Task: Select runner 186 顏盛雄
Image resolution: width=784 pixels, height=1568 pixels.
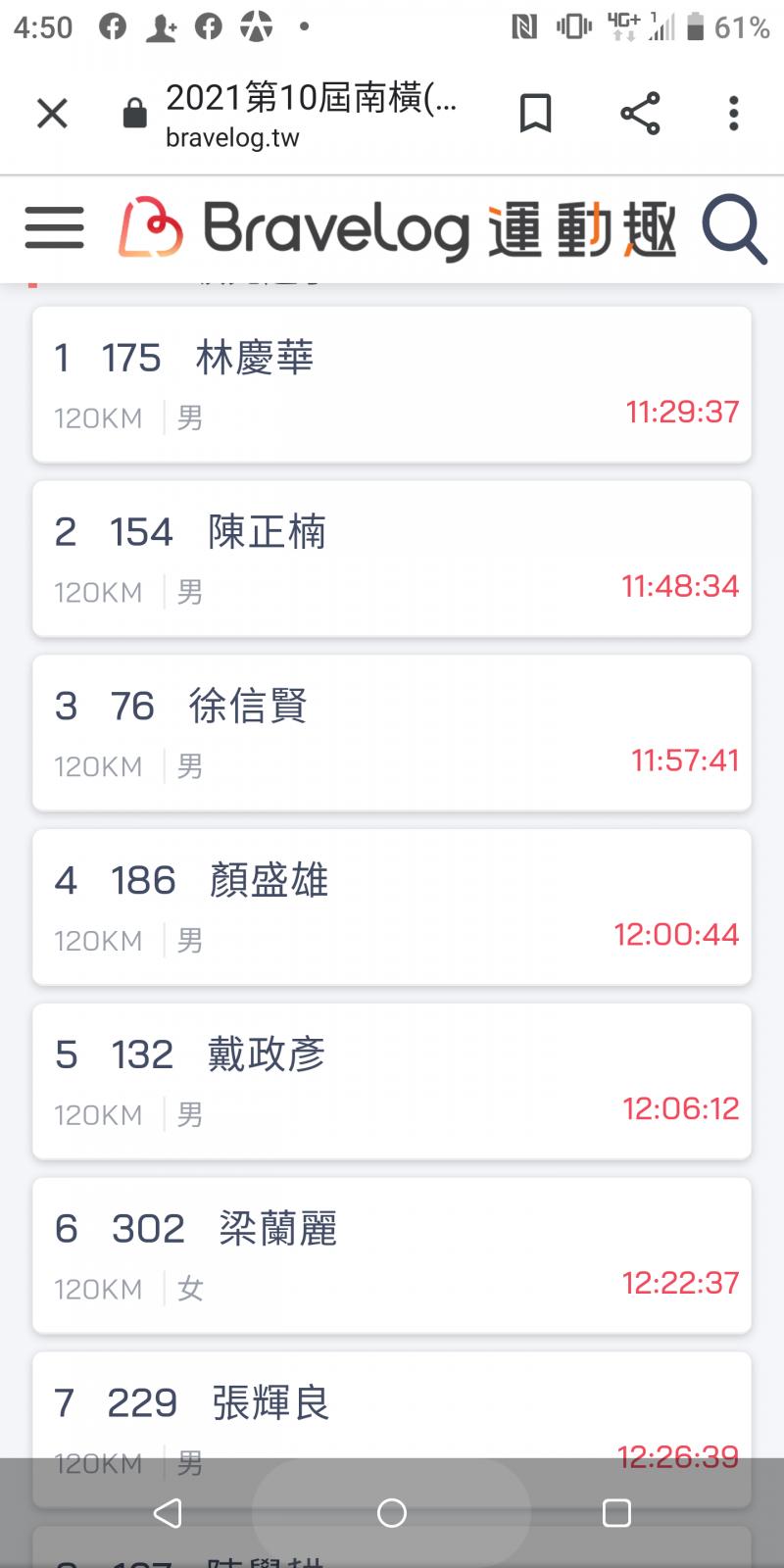Action: 392,907
